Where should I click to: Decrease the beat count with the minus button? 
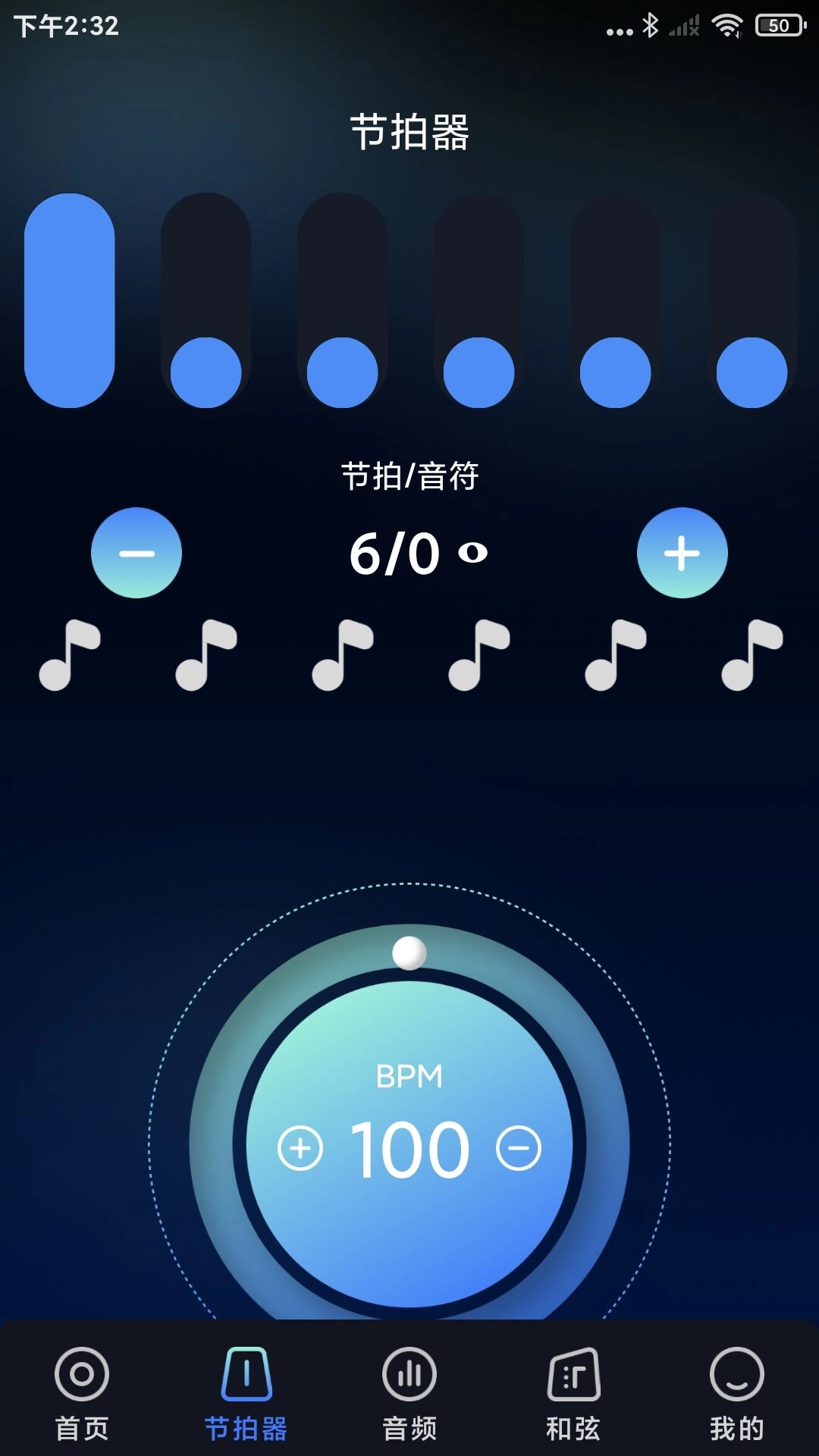tap(136, 553)
